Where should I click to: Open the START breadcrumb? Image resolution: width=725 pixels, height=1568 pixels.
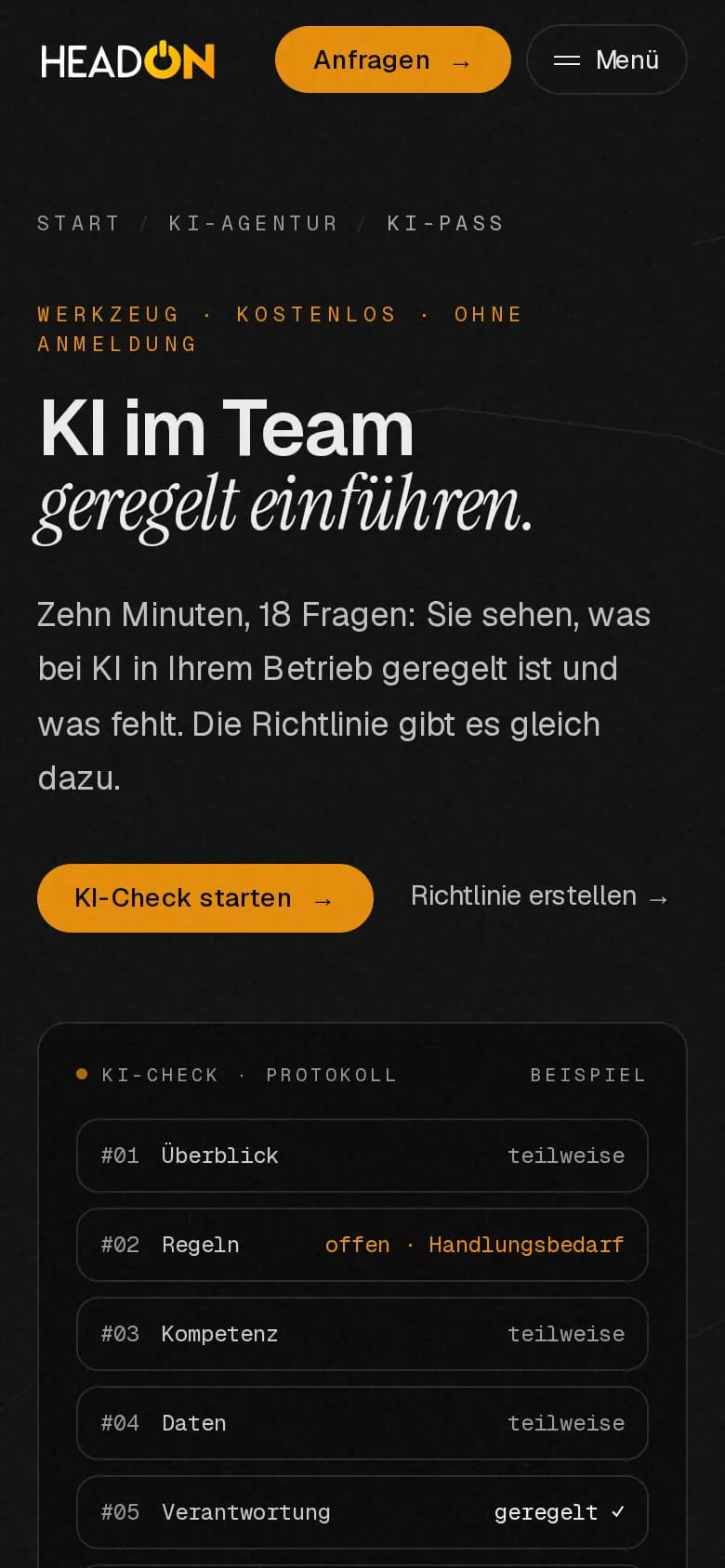pos(79,223)
